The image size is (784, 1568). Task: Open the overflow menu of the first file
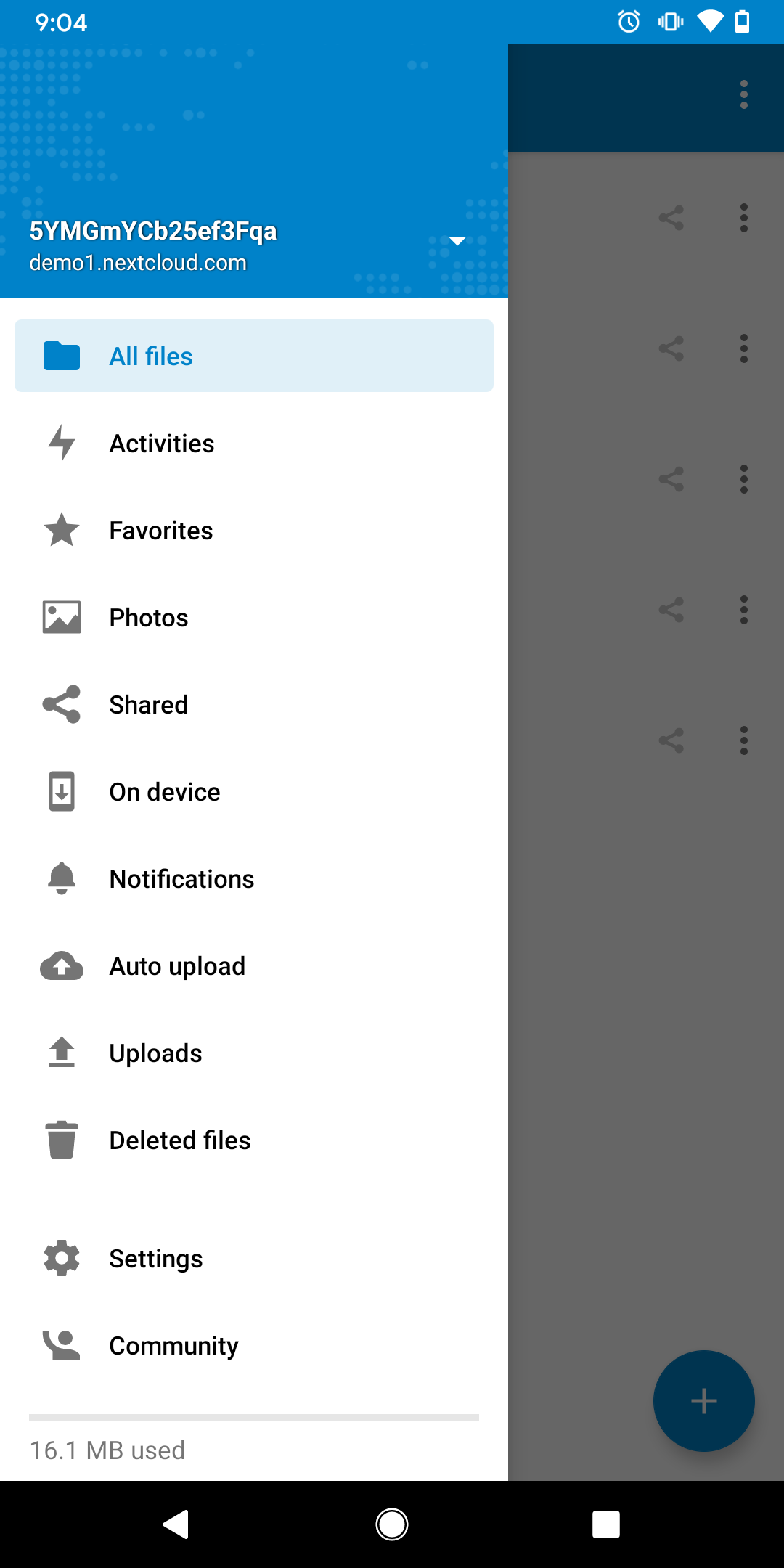743,217
